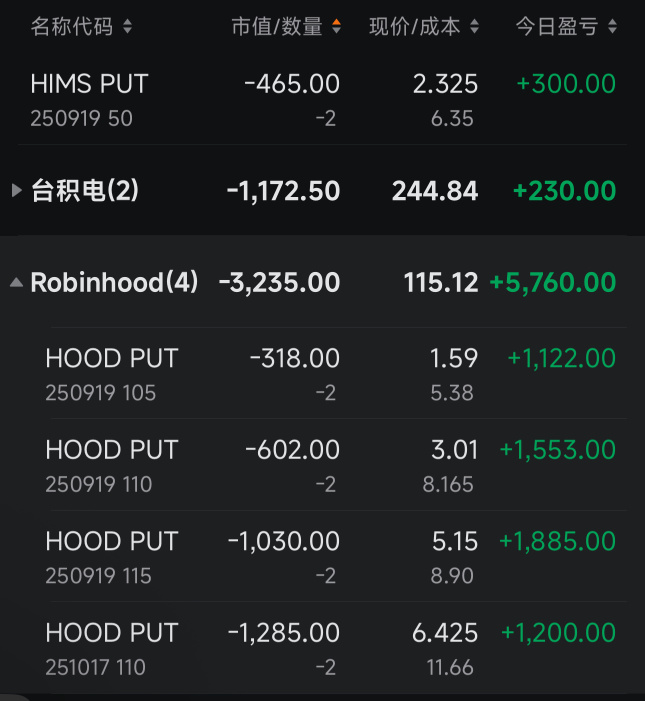The height and width of the screenshot is (701, 645).
Task: Sort positions by 市值/数量 column
Action: [286, 27]
